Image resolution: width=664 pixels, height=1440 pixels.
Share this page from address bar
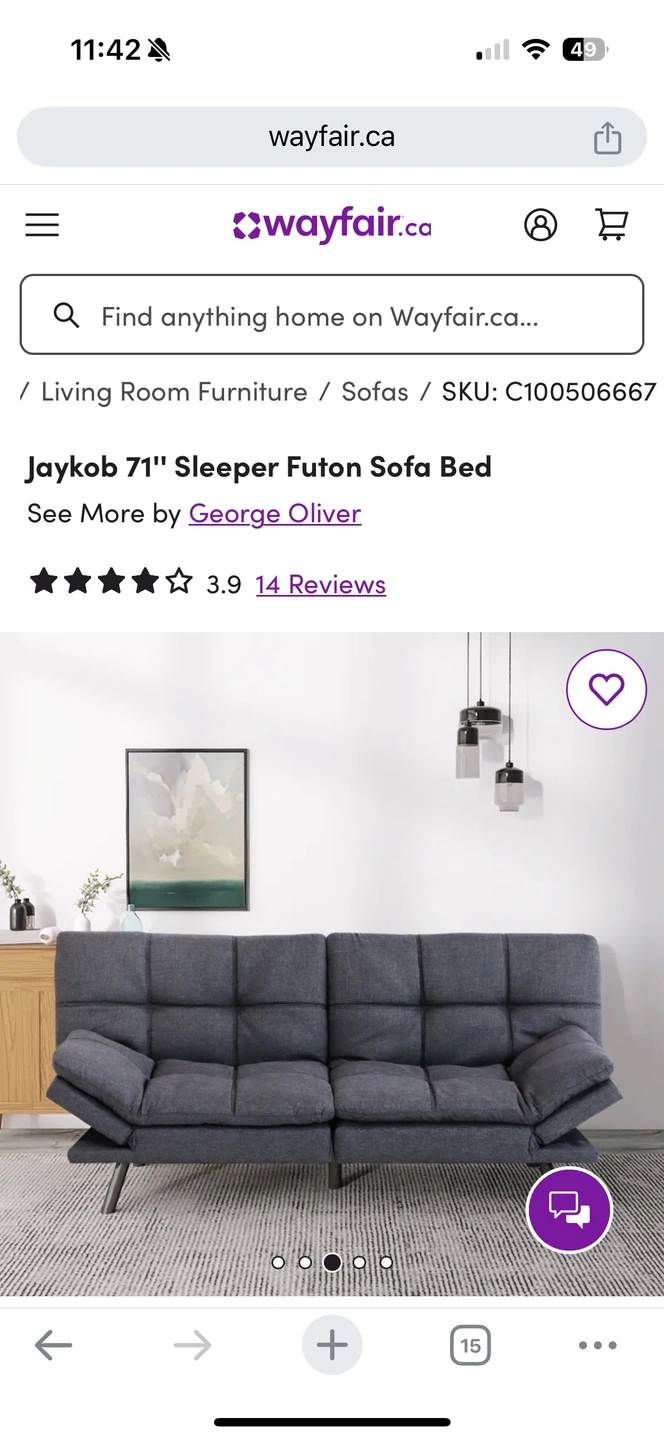click(607, 137)
